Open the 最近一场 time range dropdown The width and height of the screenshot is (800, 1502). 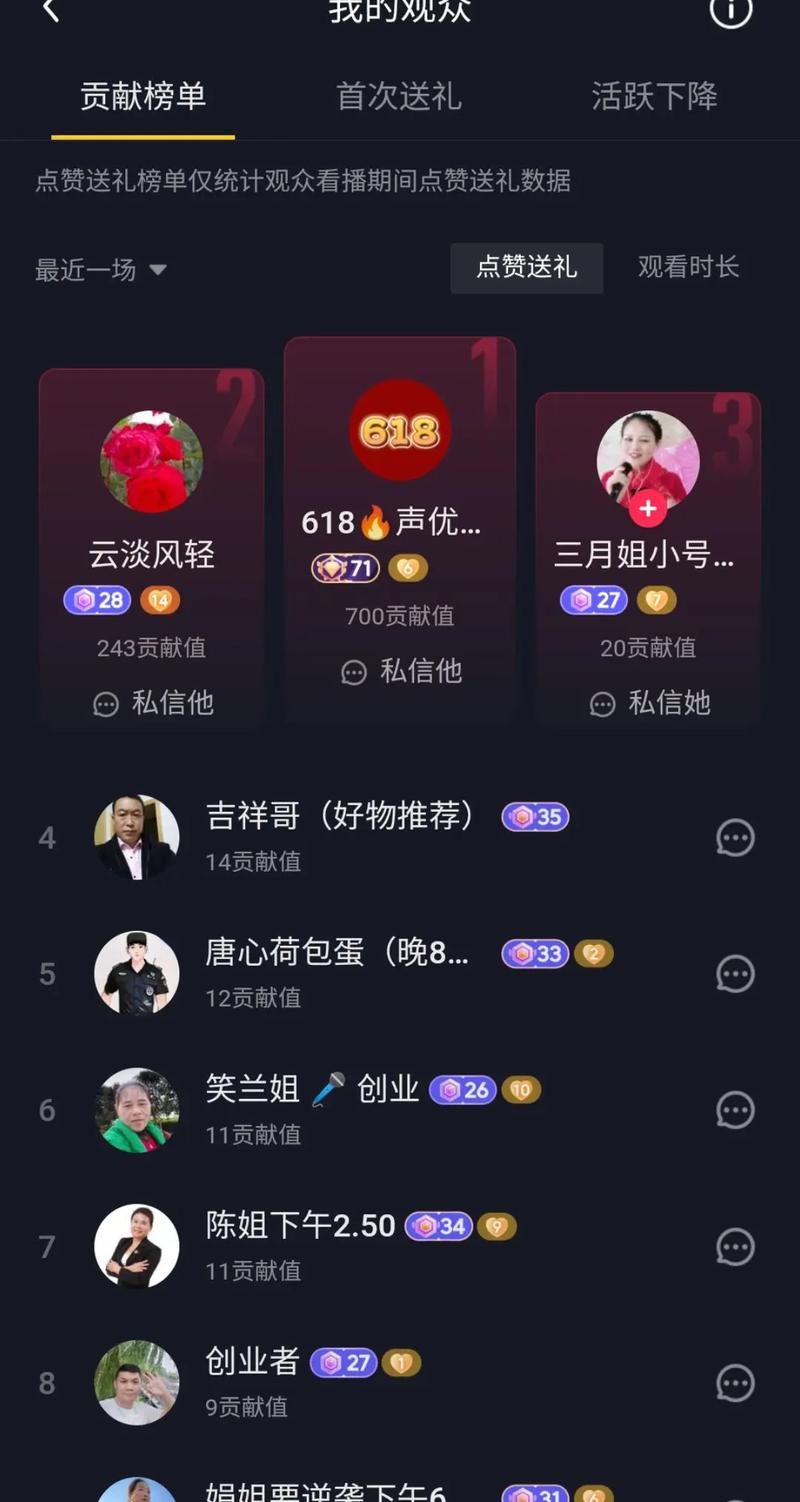[x=97, y=268]
